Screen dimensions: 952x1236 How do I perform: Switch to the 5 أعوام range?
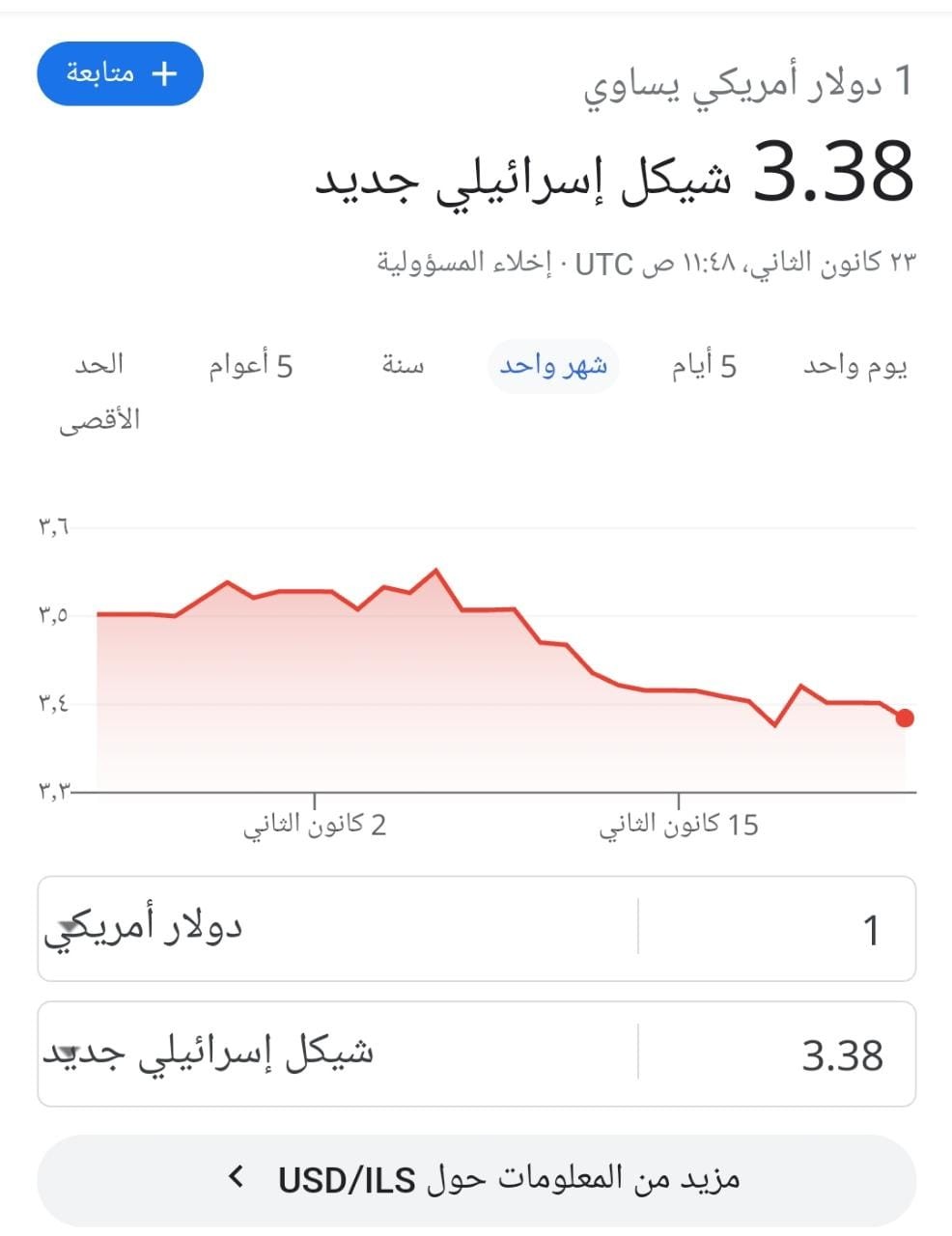[250, 366]
